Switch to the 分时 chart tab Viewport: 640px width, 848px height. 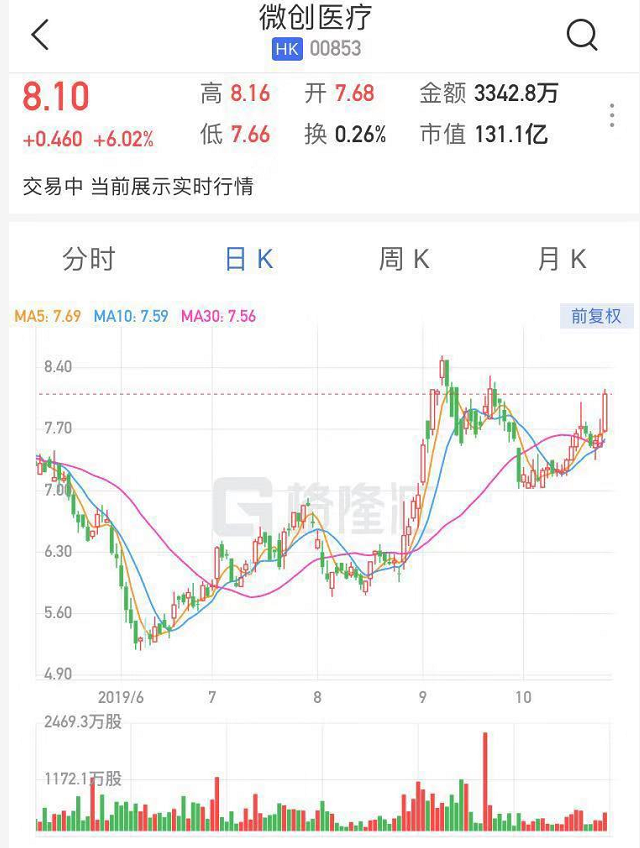tap(89, 260)
